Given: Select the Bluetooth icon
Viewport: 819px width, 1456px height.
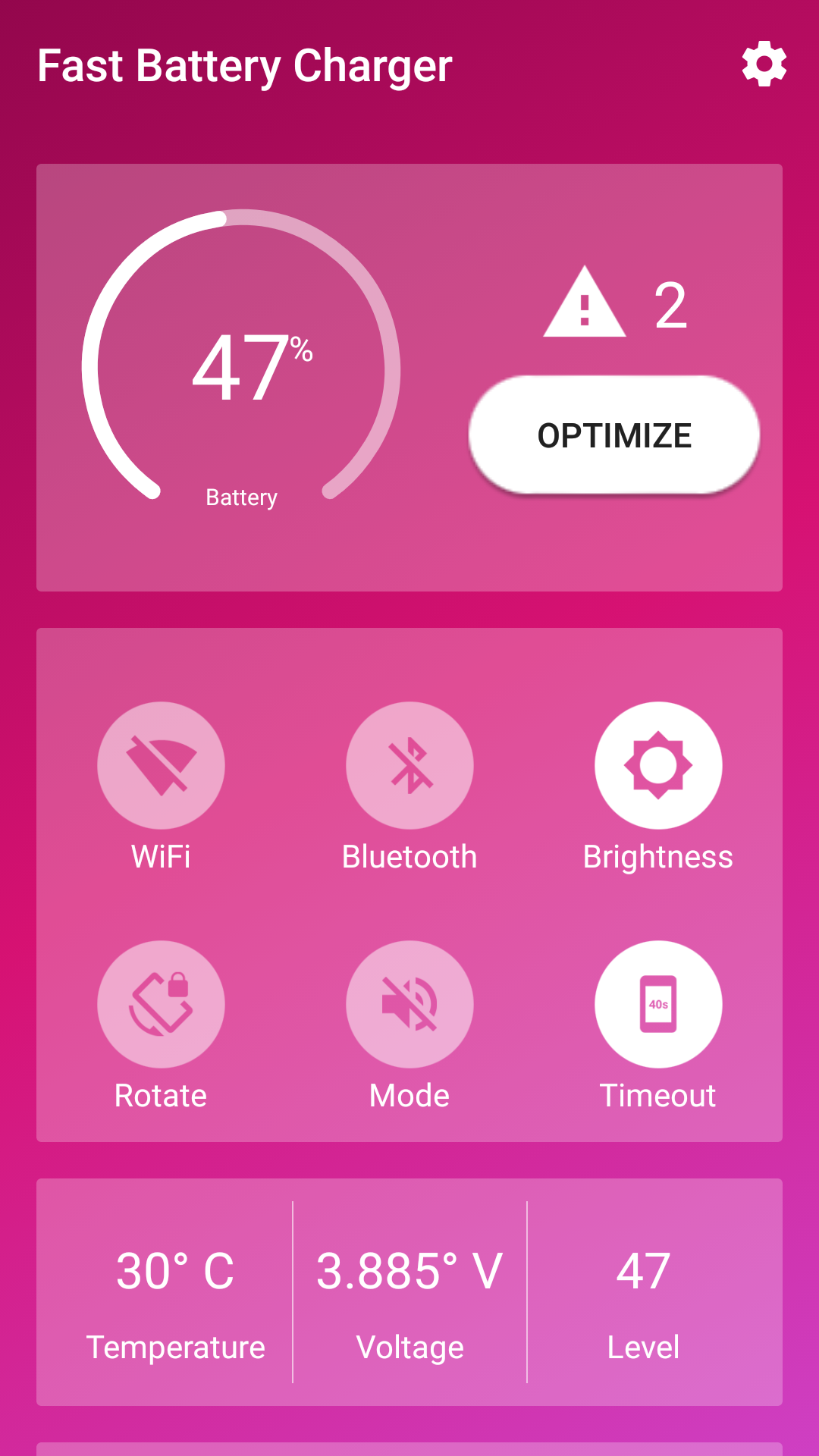Looking at the screenshot, I should (409, 765).
